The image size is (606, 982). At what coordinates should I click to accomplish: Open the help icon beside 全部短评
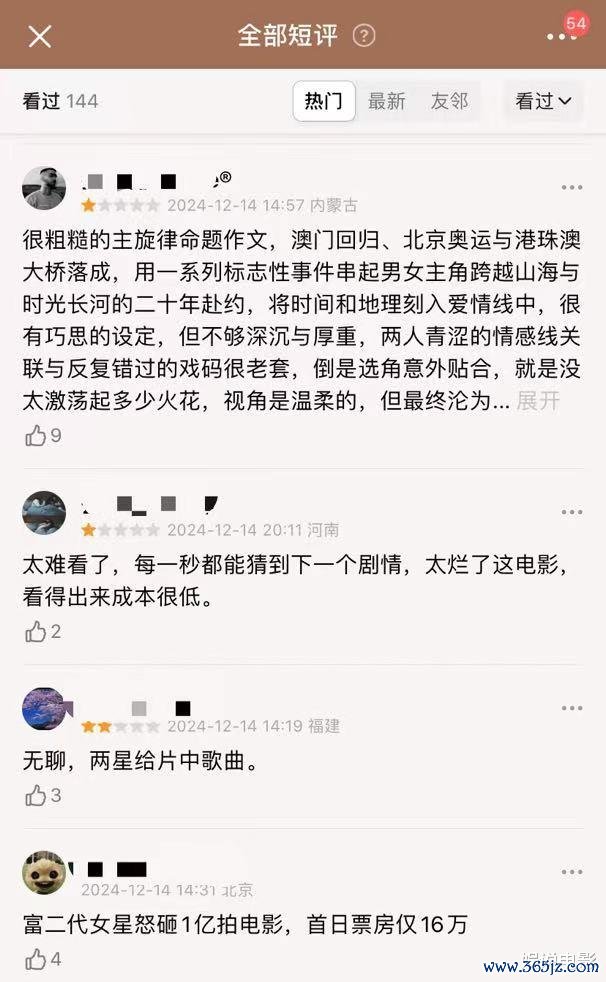364,36
